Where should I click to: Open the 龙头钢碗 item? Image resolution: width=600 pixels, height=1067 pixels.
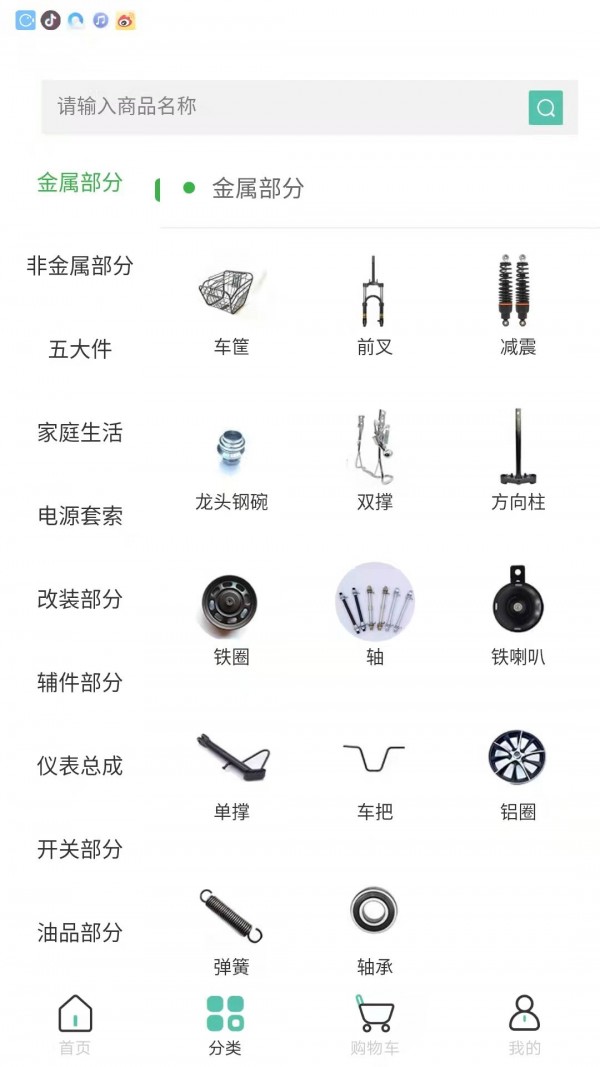tap(231, 460)
